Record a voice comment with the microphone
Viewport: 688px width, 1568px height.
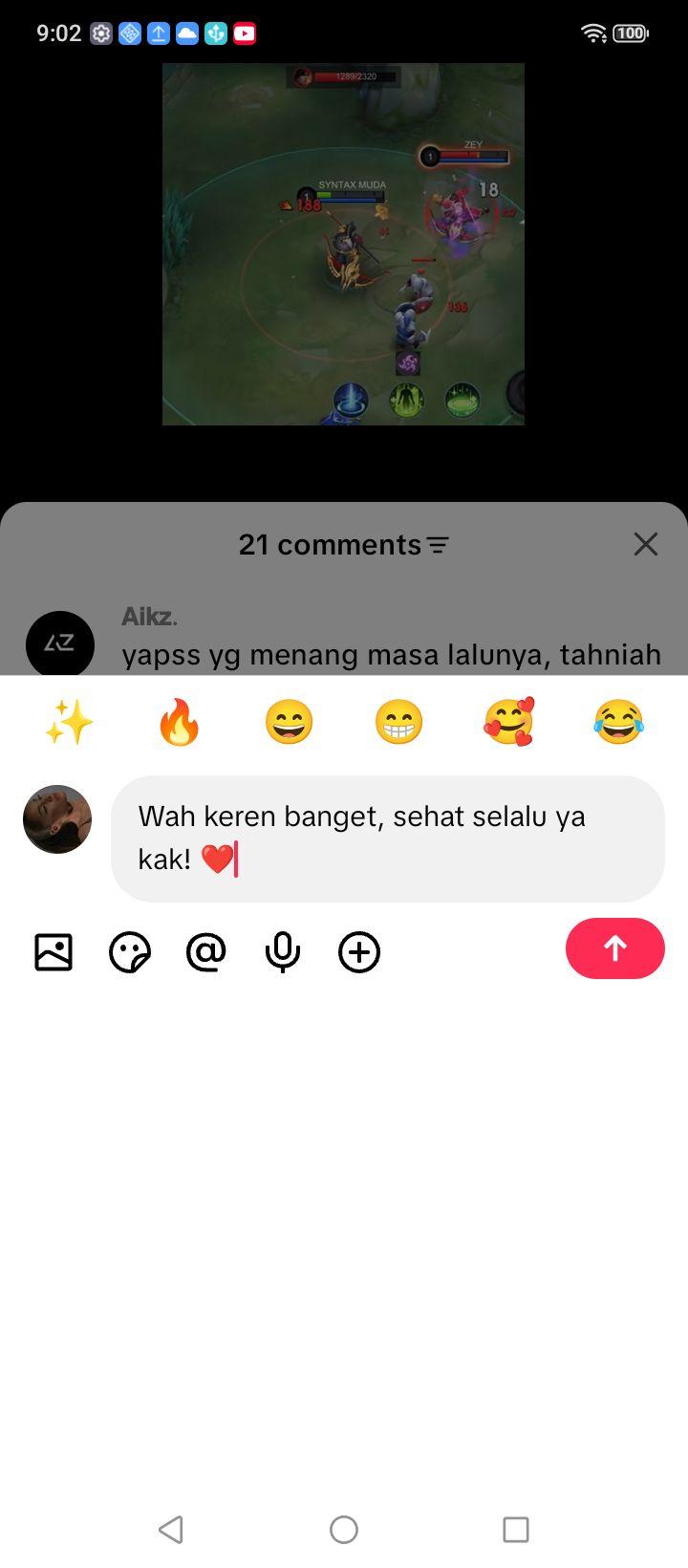pos(283,952)
